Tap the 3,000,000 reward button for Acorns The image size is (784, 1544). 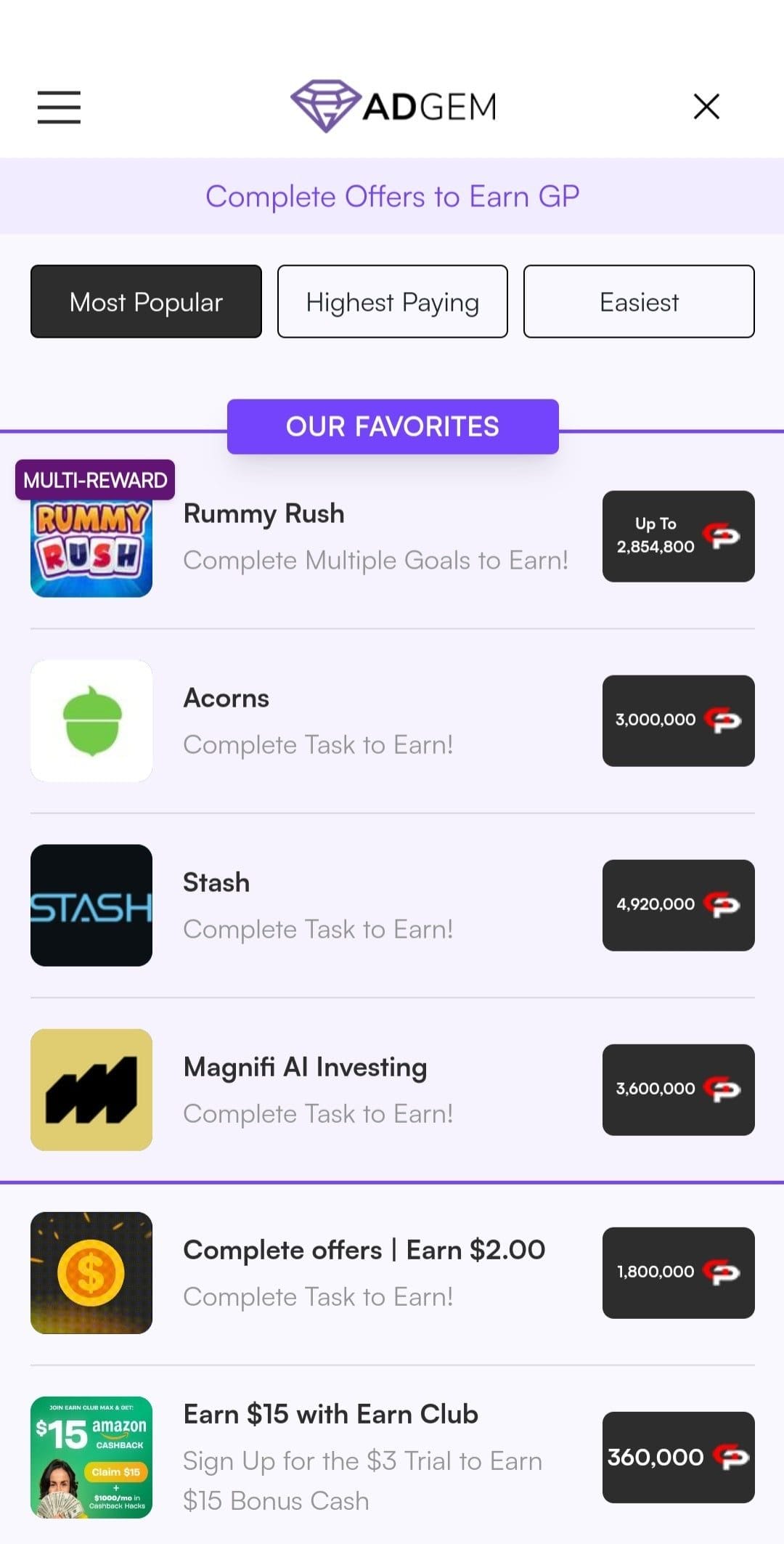tap(679, 721)
